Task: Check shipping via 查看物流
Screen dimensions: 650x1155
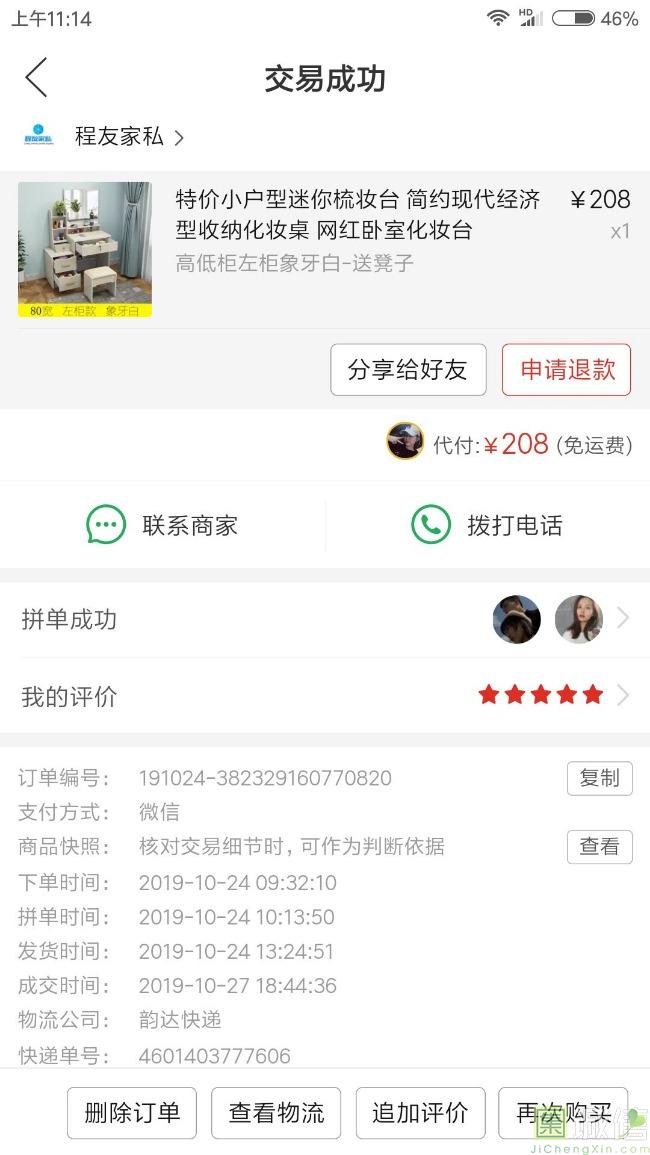Action: tap(276, 1113)
